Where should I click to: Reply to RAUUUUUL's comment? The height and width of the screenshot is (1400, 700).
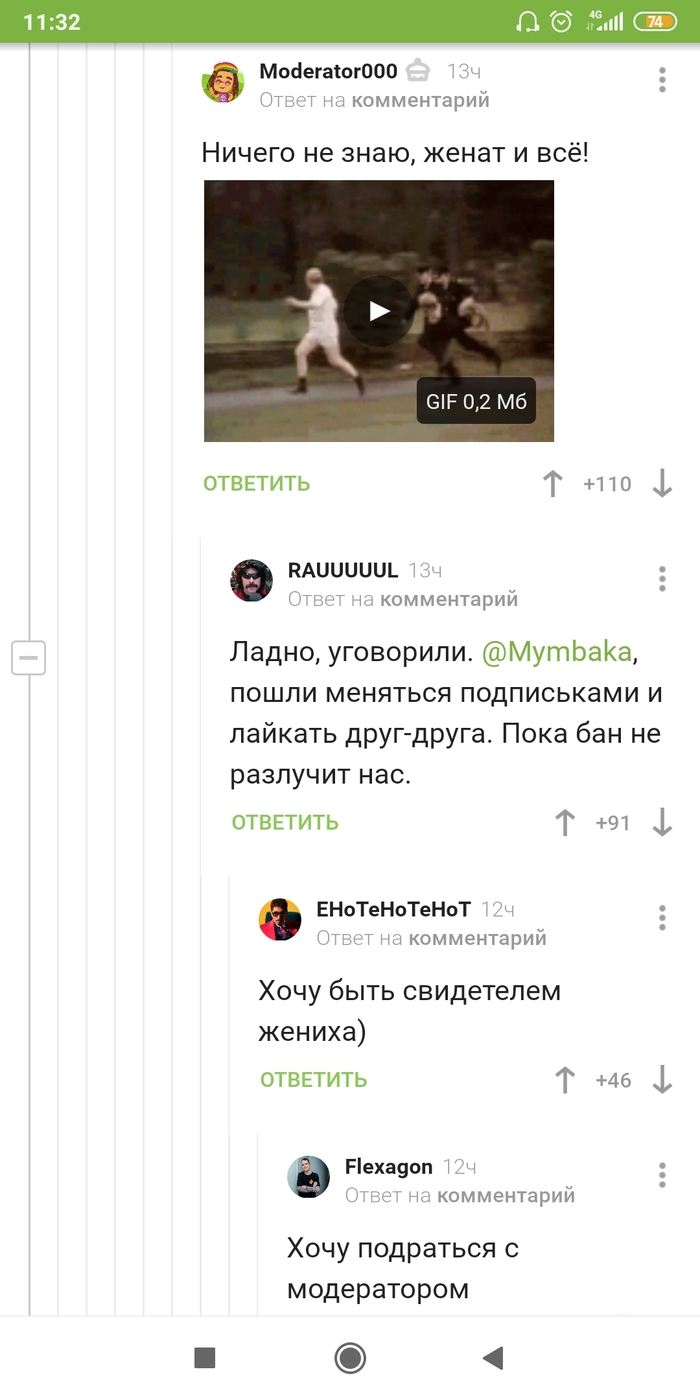(285, 822)
